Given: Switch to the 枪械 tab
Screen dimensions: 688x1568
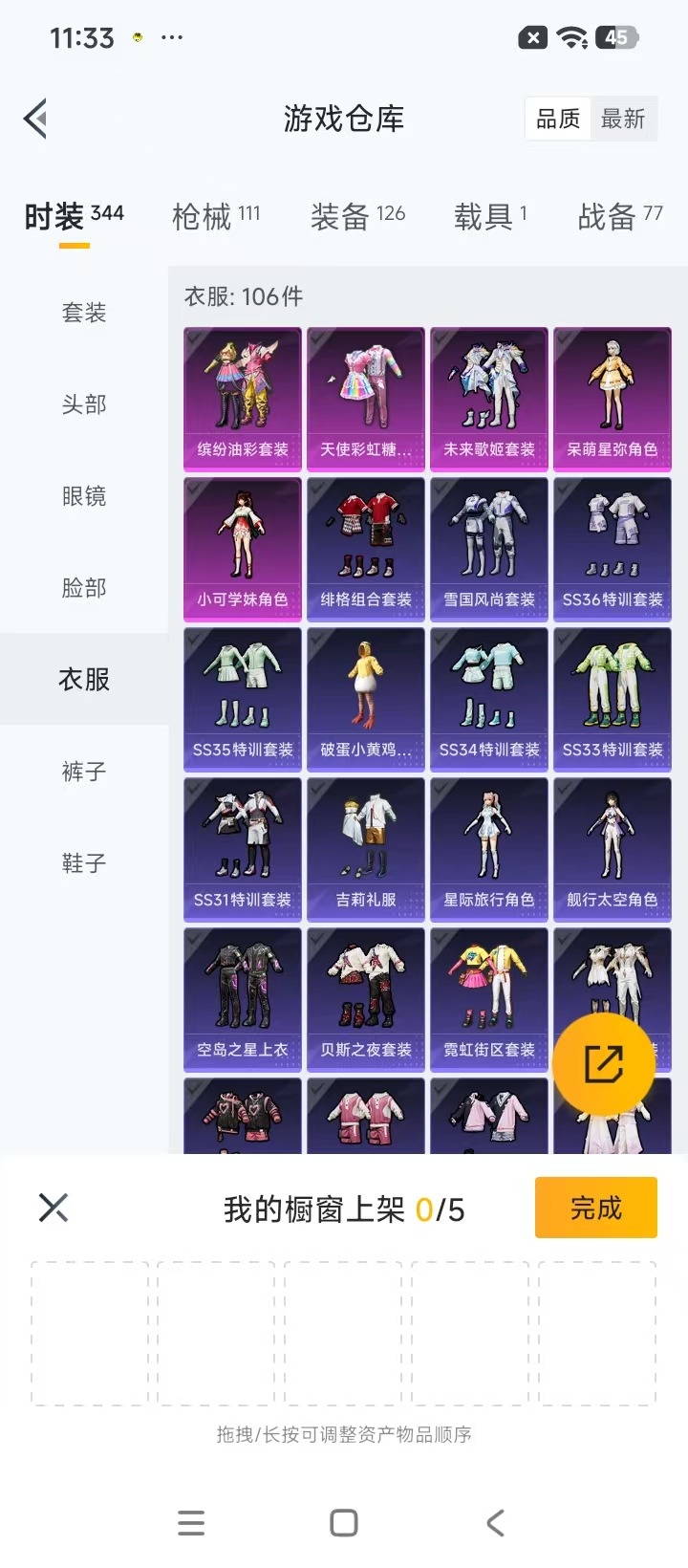Looking at the screenshot, I should 205,216.
